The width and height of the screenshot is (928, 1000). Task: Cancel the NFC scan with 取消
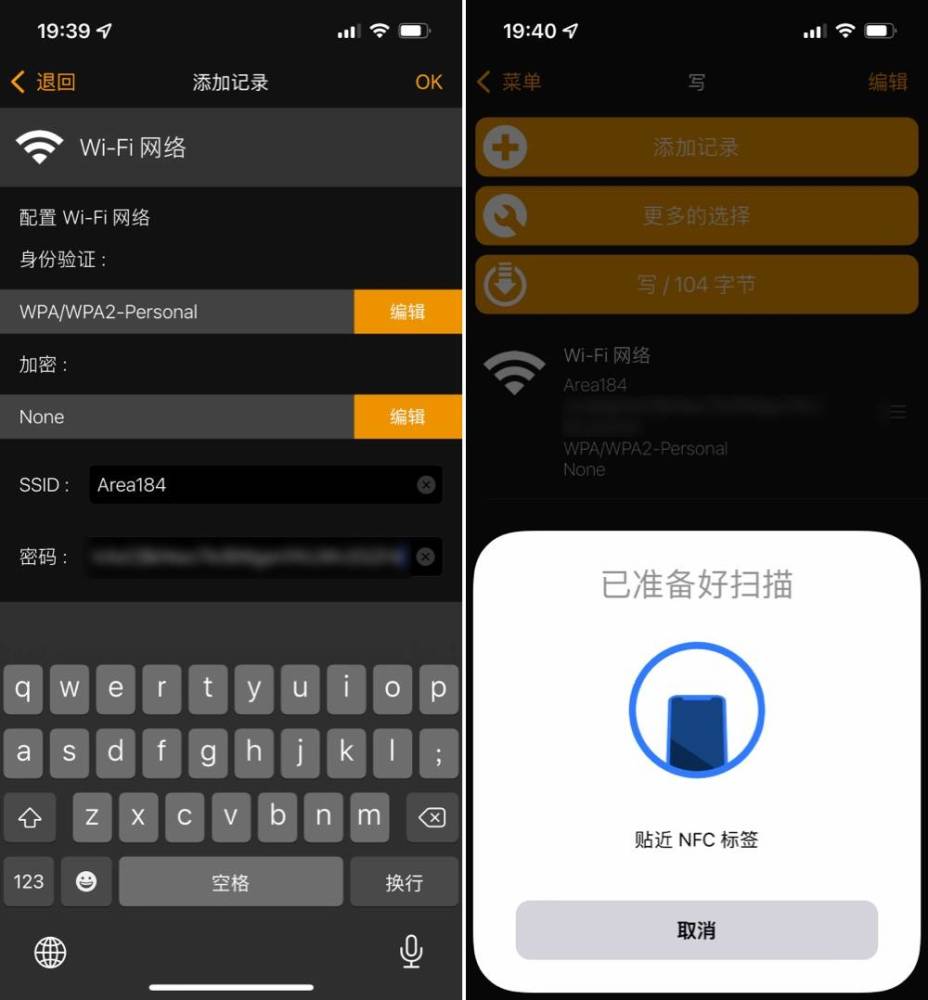point(696,930)
